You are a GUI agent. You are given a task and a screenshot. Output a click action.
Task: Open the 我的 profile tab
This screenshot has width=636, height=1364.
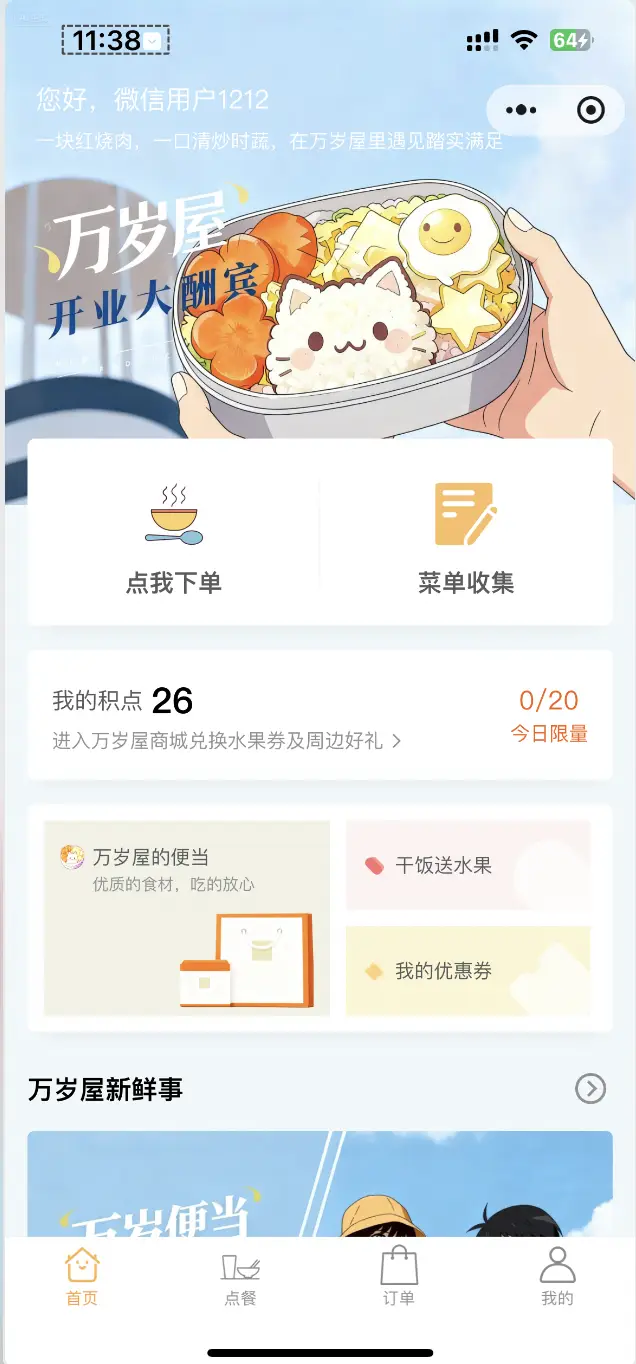557,1278
